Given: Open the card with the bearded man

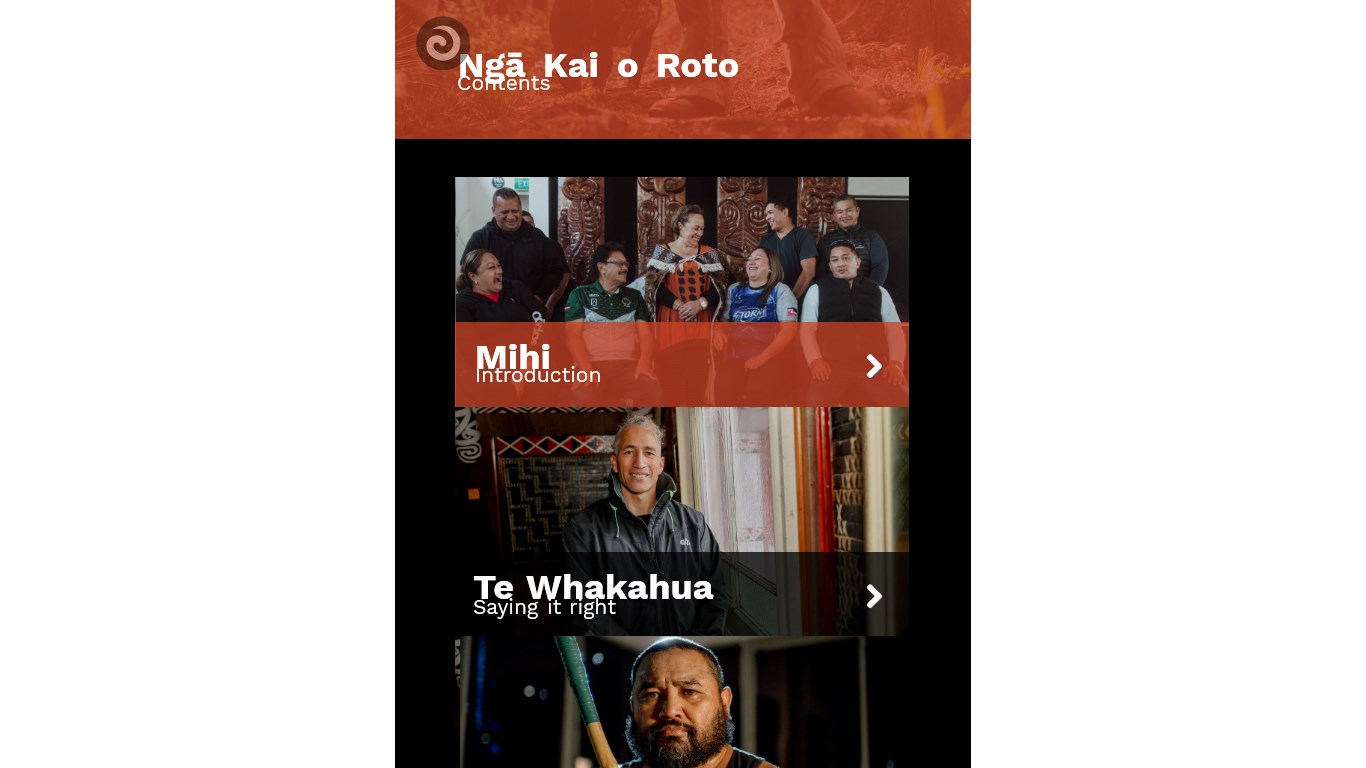Looking at the screenshot, I should click(681, 705).
